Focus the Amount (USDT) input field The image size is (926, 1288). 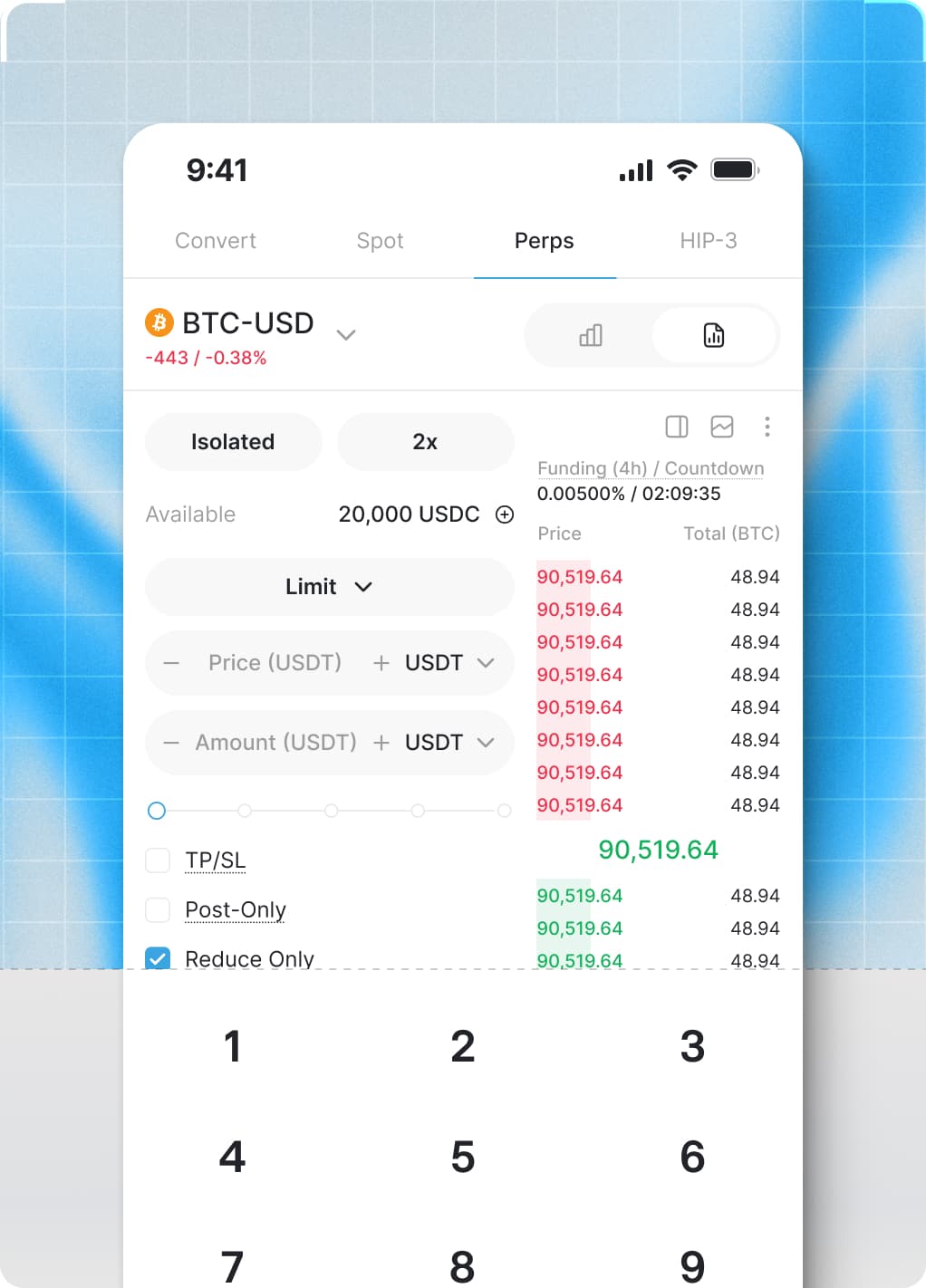pyautogui.click(x=275, y=743)
